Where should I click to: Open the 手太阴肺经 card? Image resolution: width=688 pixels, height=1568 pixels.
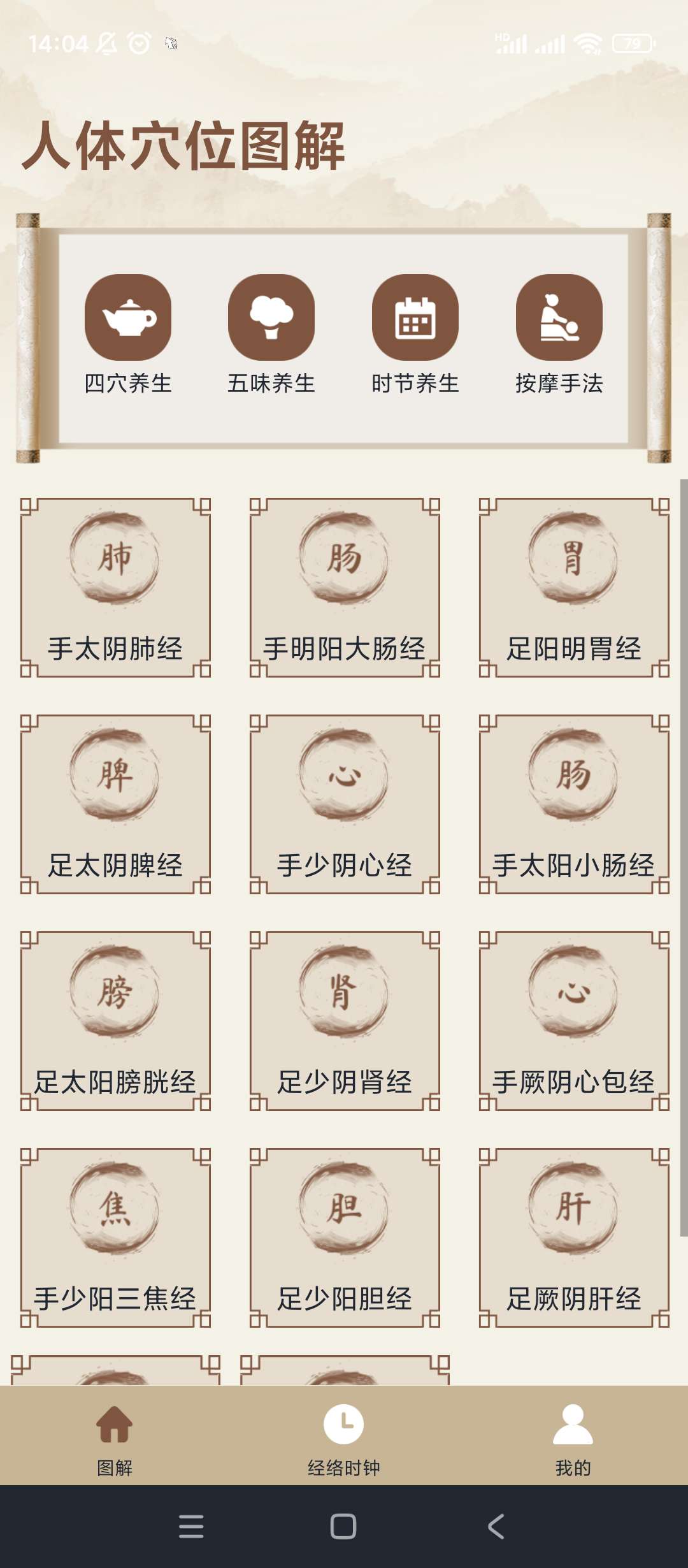115,587
